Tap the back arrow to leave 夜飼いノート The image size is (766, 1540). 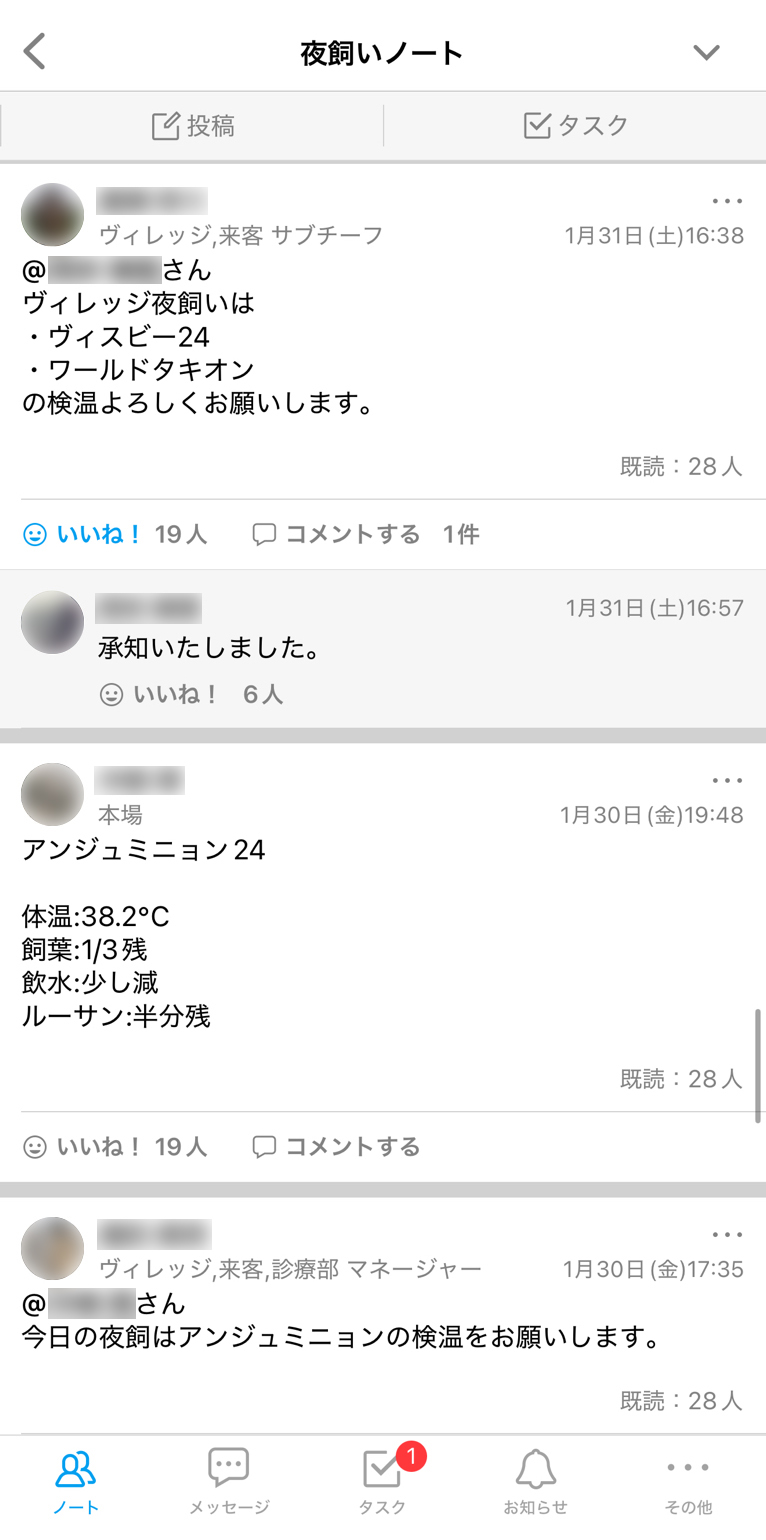tap(34, 50)
